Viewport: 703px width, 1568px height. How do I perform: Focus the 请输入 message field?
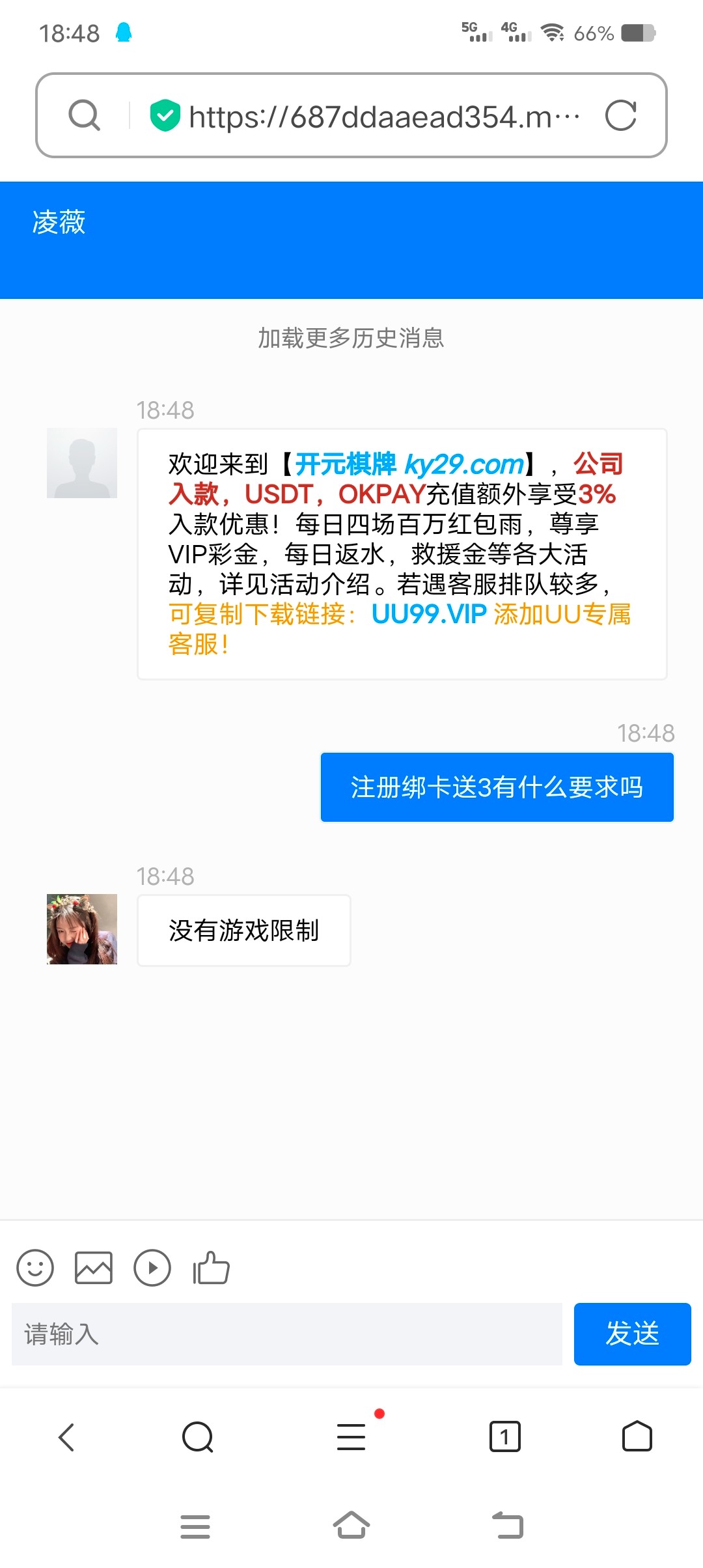point(286,1334)
